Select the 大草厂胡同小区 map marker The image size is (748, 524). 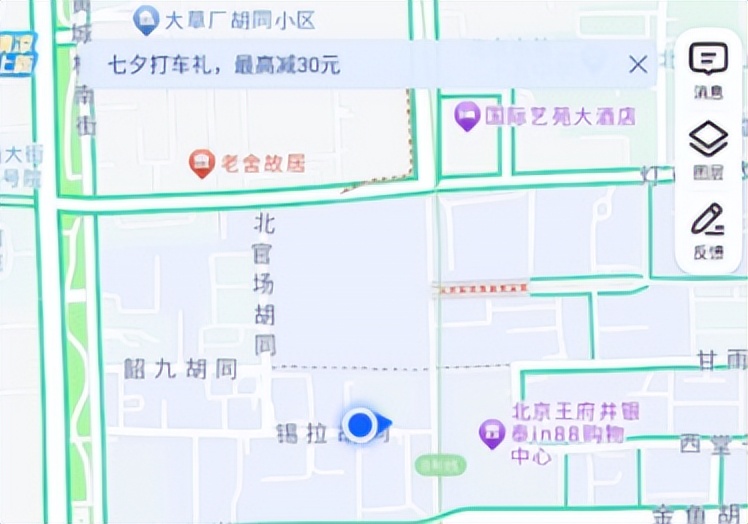point(148,18)
